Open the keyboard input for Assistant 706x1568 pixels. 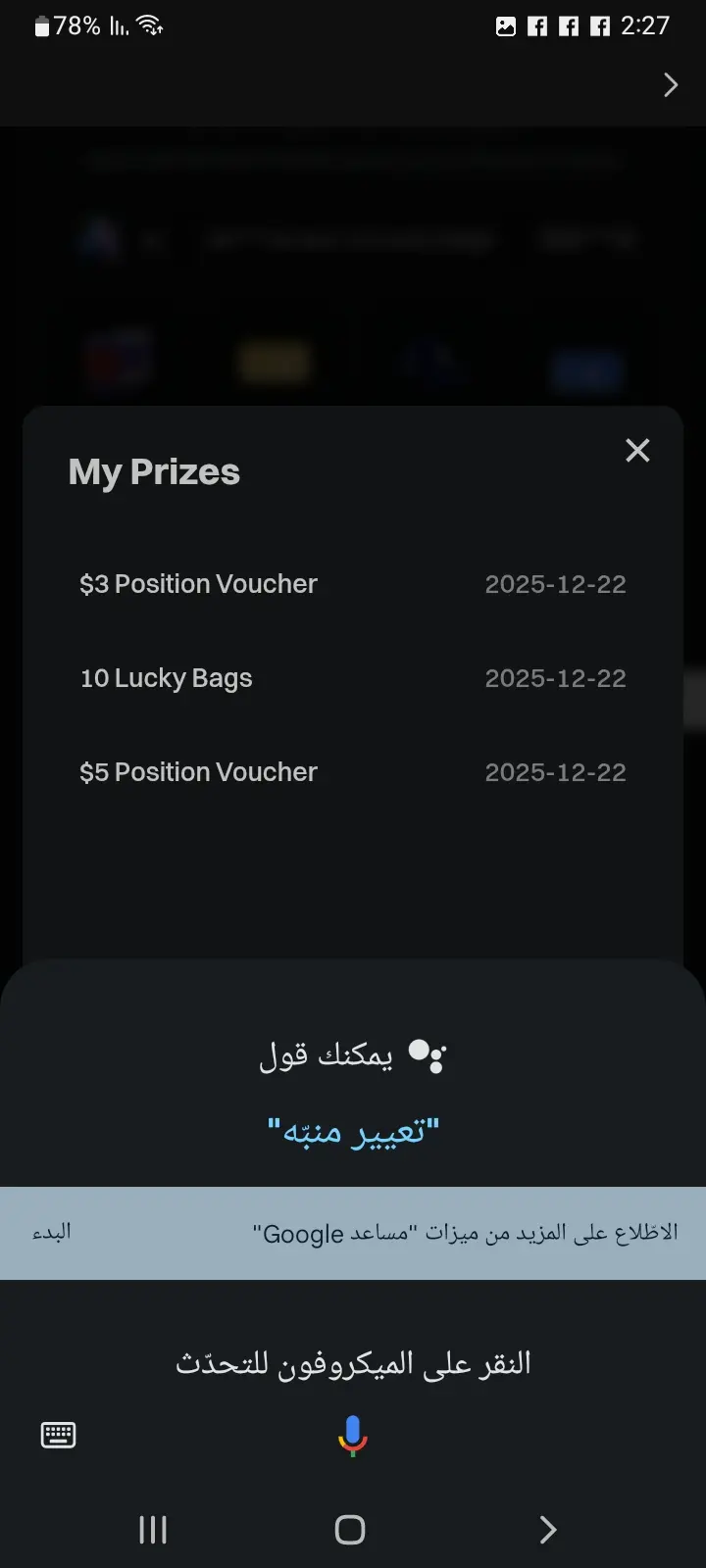pos(58,1436)
